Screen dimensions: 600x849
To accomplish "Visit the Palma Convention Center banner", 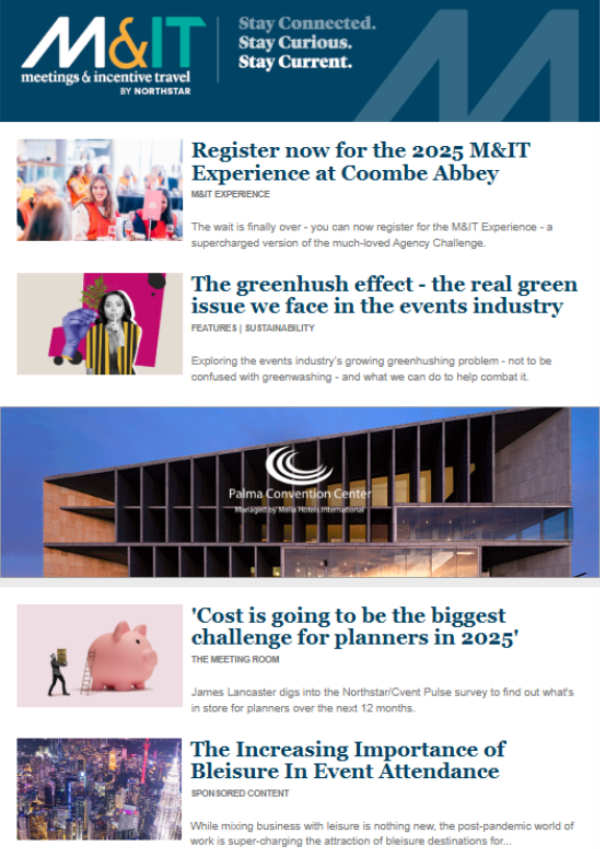I will [300, 492].
